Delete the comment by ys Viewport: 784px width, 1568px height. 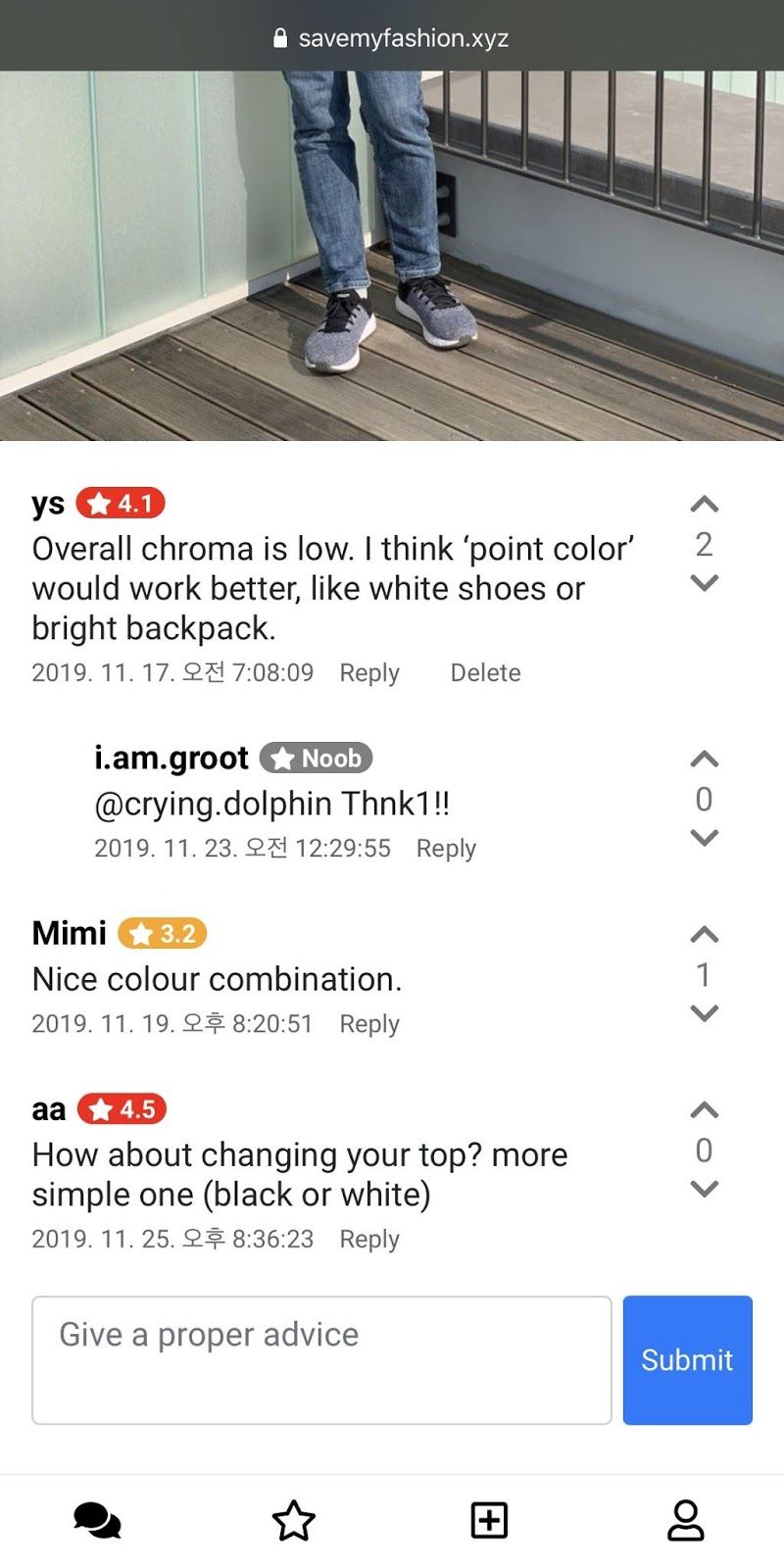point(485,673)
